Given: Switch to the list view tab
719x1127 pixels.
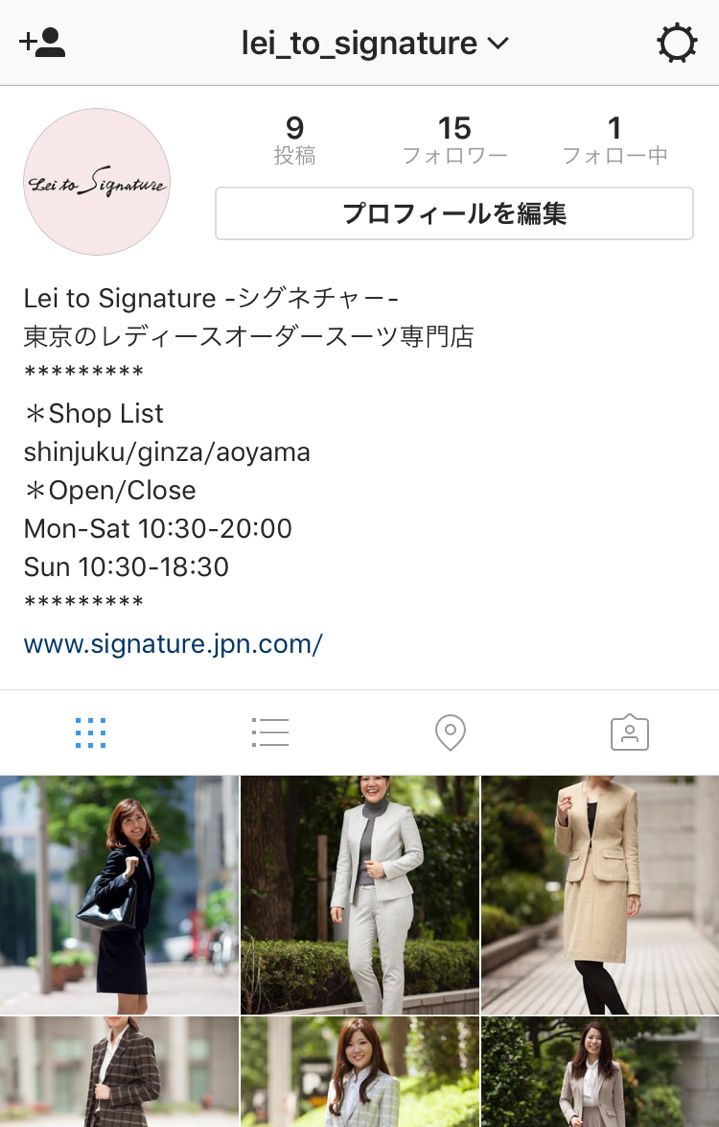Looking at the screenshot, I should click(270, 733).
